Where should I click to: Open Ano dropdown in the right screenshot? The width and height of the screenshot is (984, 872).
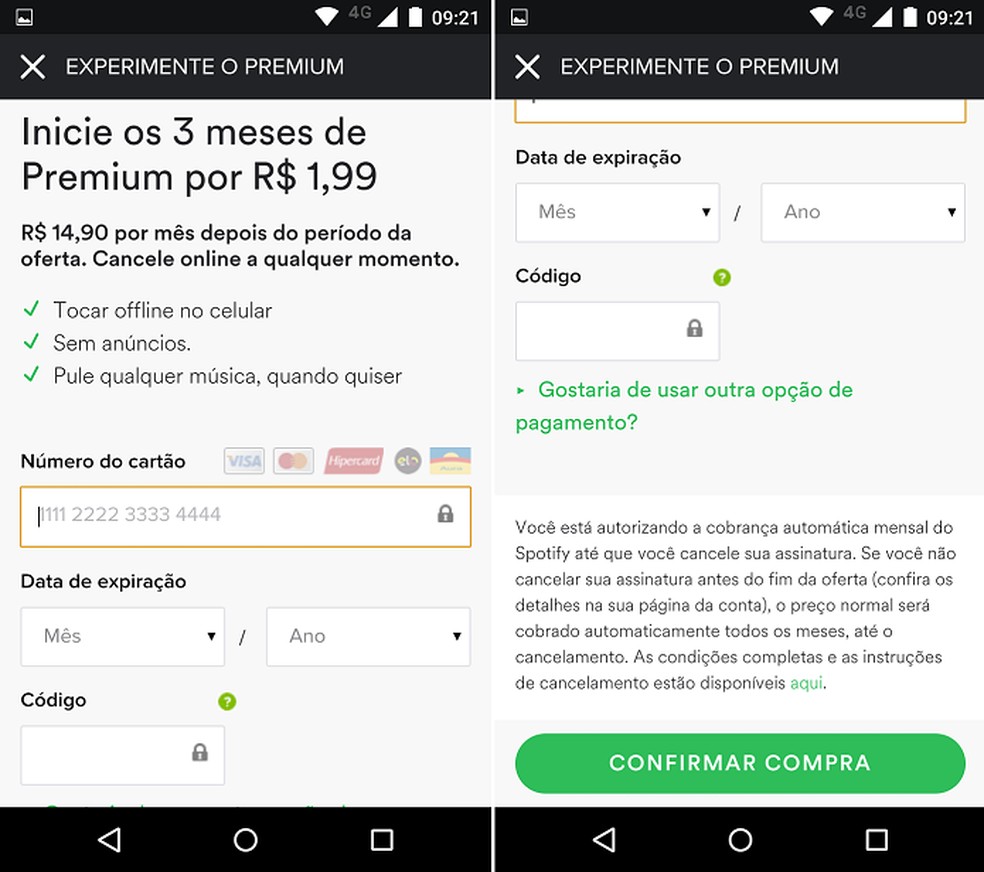(863, 212)
